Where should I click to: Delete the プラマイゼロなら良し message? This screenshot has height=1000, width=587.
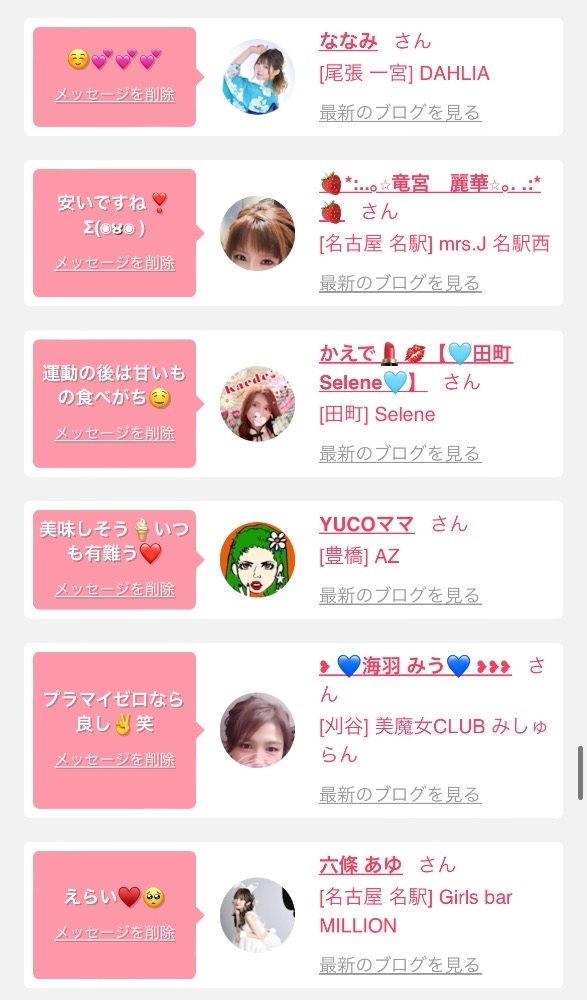pos(115,759)
